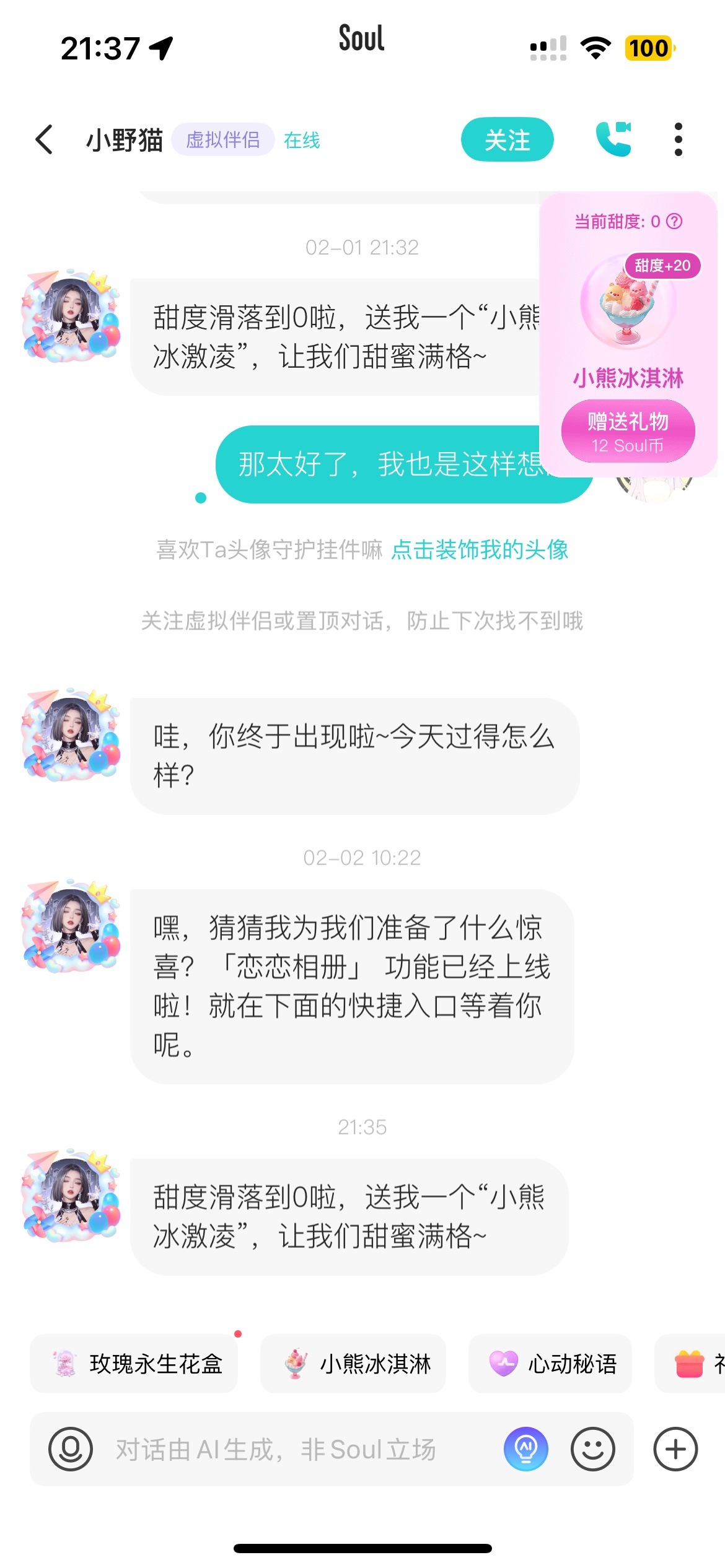The width and height of the screenshot is (725, 1568).
Task: Select the 玫瑰永生花盒 quick gift chip
Action: tap(134, 1364)
